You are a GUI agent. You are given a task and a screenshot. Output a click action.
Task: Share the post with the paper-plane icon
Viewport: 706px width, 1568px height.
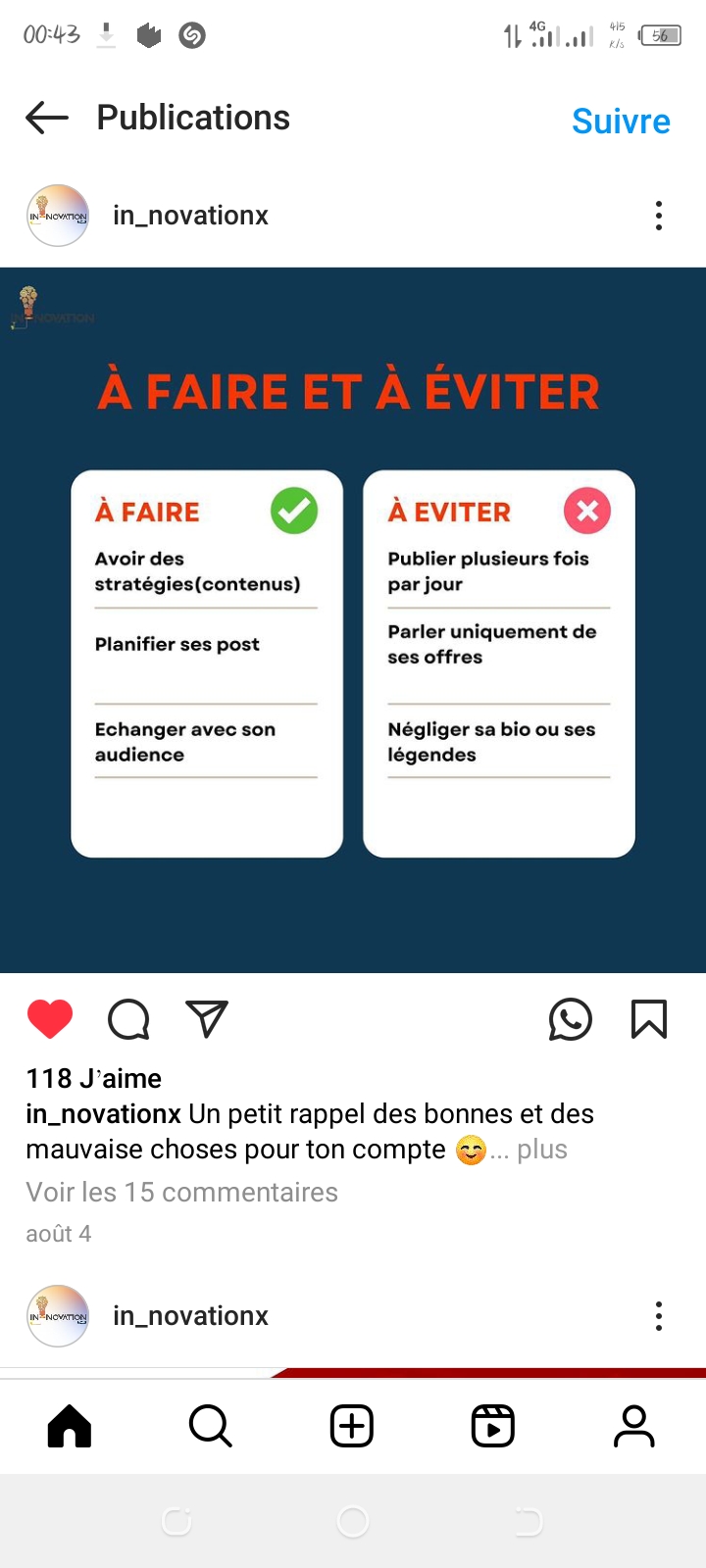(x=207, y=1019)
